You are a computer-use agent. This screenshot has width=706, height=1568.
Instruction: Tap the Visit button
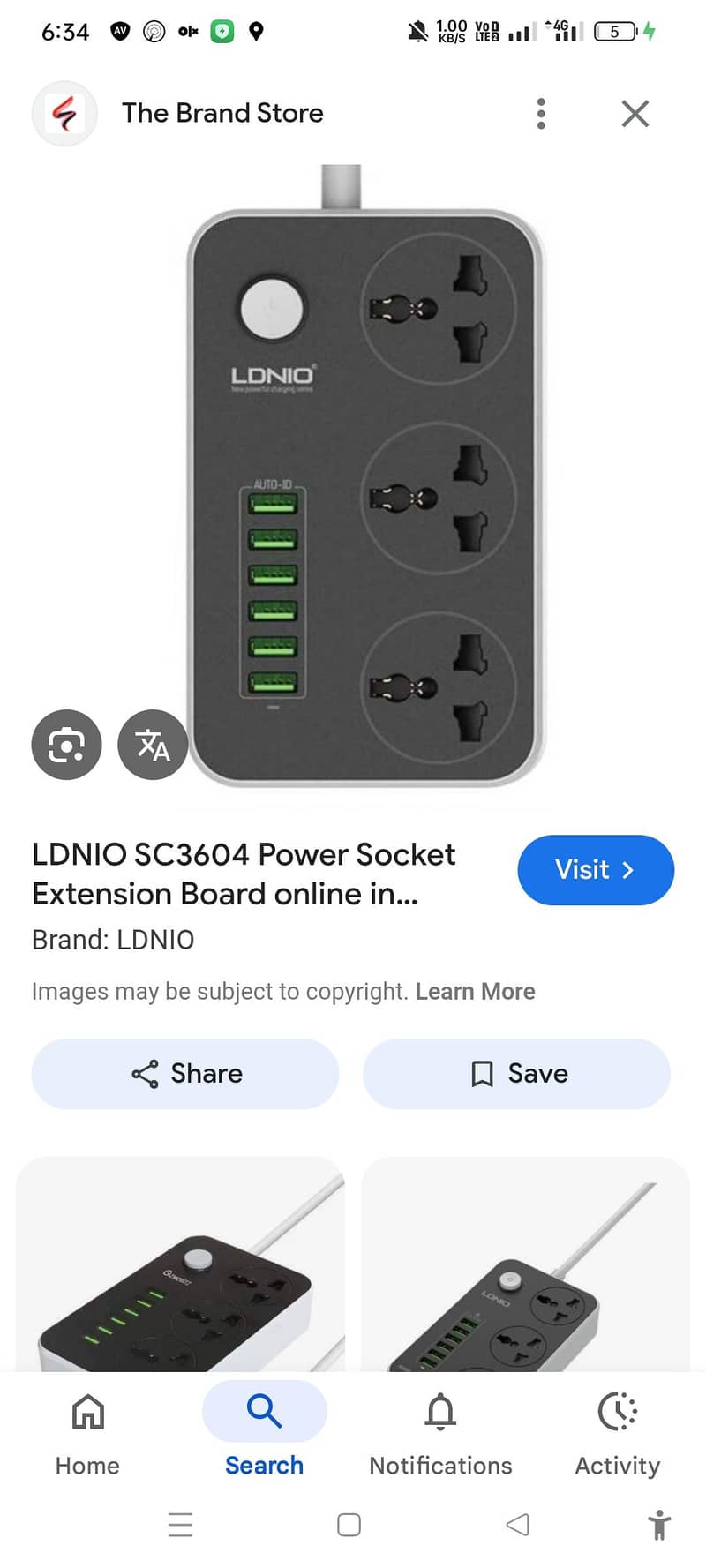click(596, 870)
